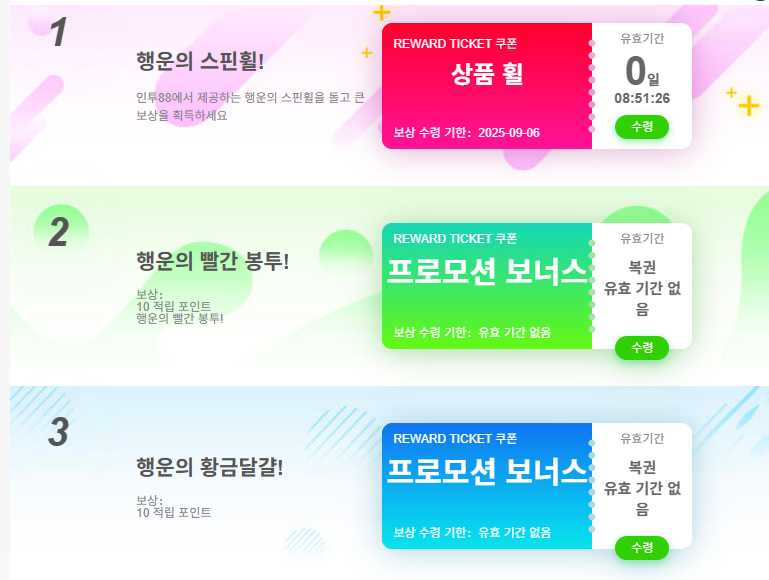Claim the 상품 휠 reward ticket
This screenshot has width=769, height=580.
coord(642,127)
